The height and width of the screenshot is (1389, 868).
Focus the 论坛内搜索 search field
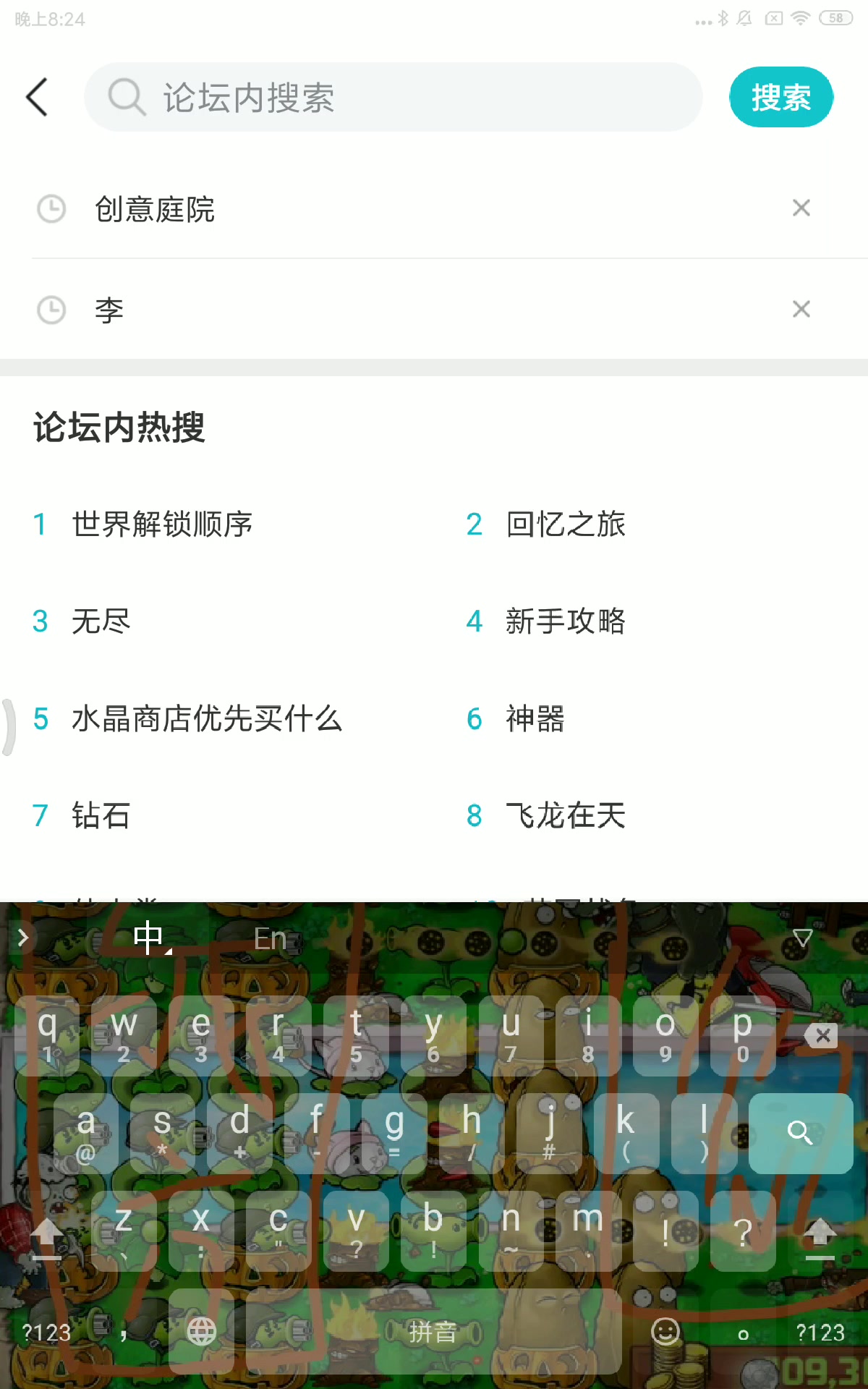coord(405,97)
